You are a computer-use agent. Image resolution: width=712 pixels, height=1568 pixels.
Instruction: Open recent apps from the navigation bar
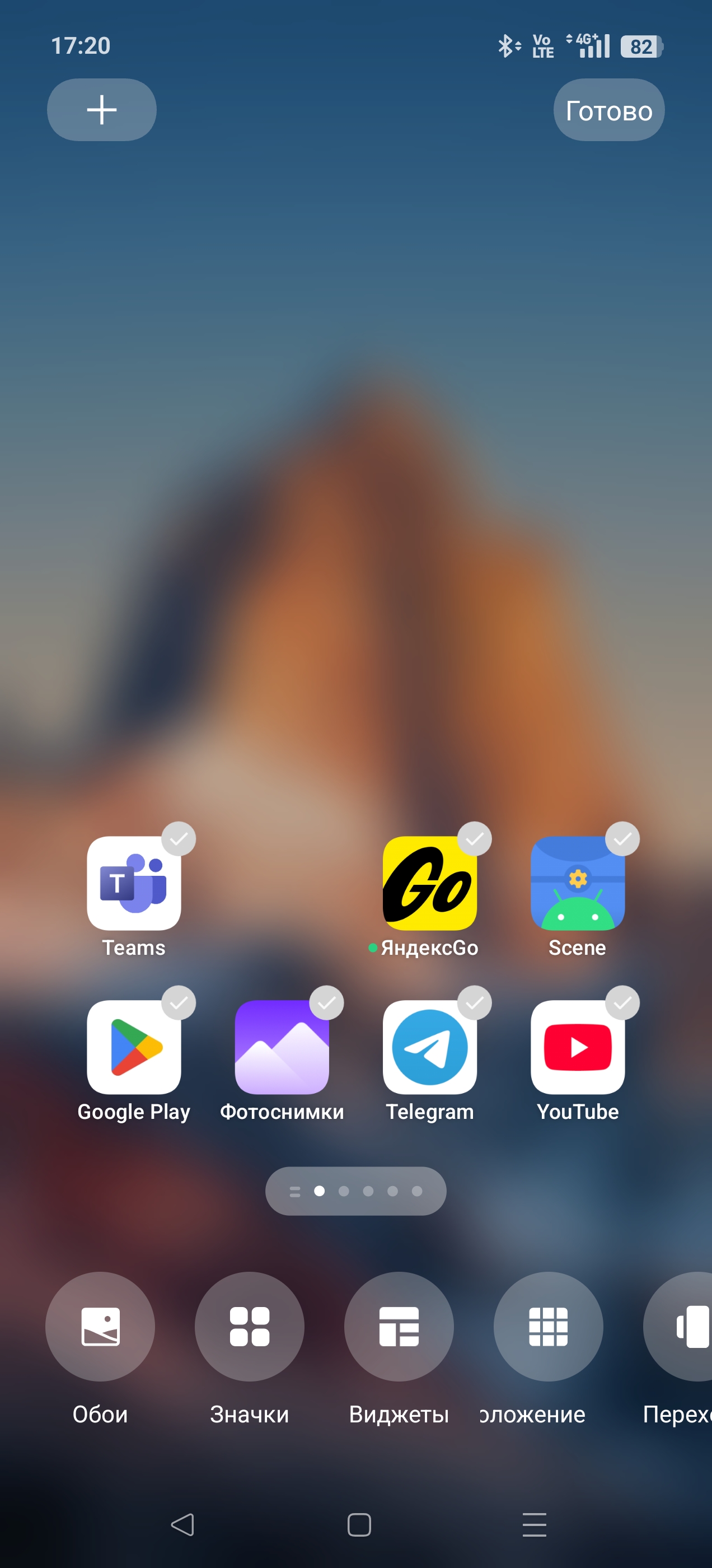click(x=535, y=1525)
